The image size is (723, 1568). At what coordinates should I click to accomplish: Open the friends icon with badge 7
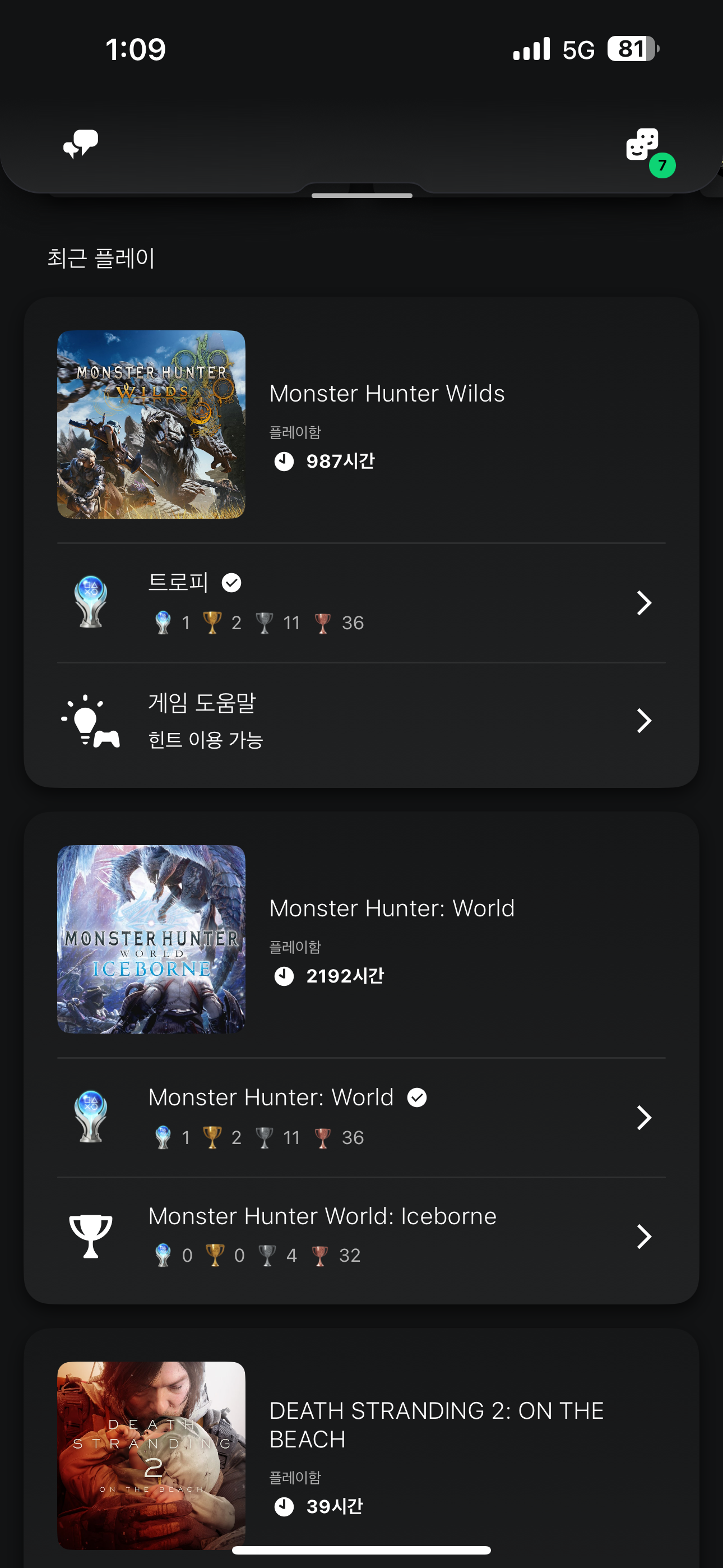coord(644,146)
